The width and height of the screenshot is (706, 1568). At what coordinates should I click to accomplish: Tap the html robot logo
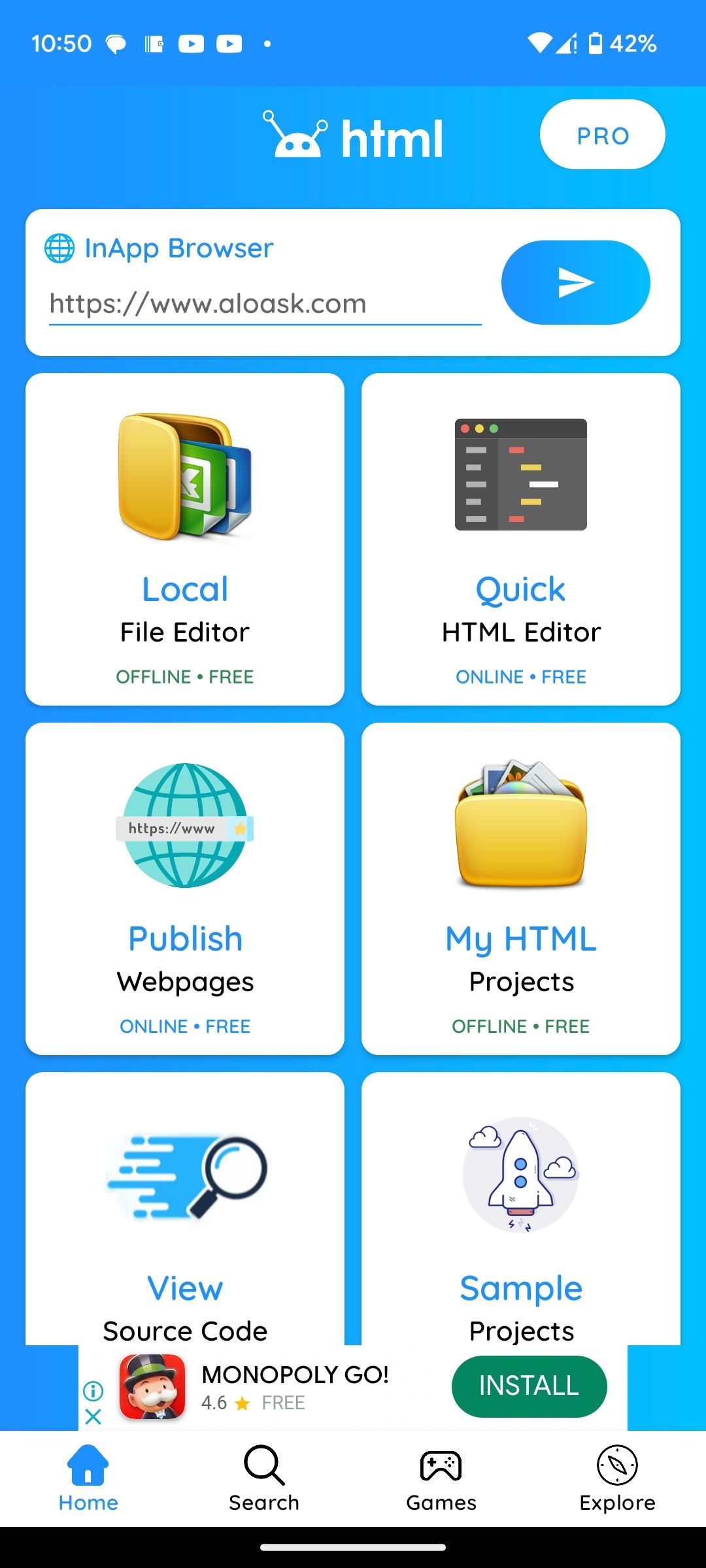tap(297, 135)
